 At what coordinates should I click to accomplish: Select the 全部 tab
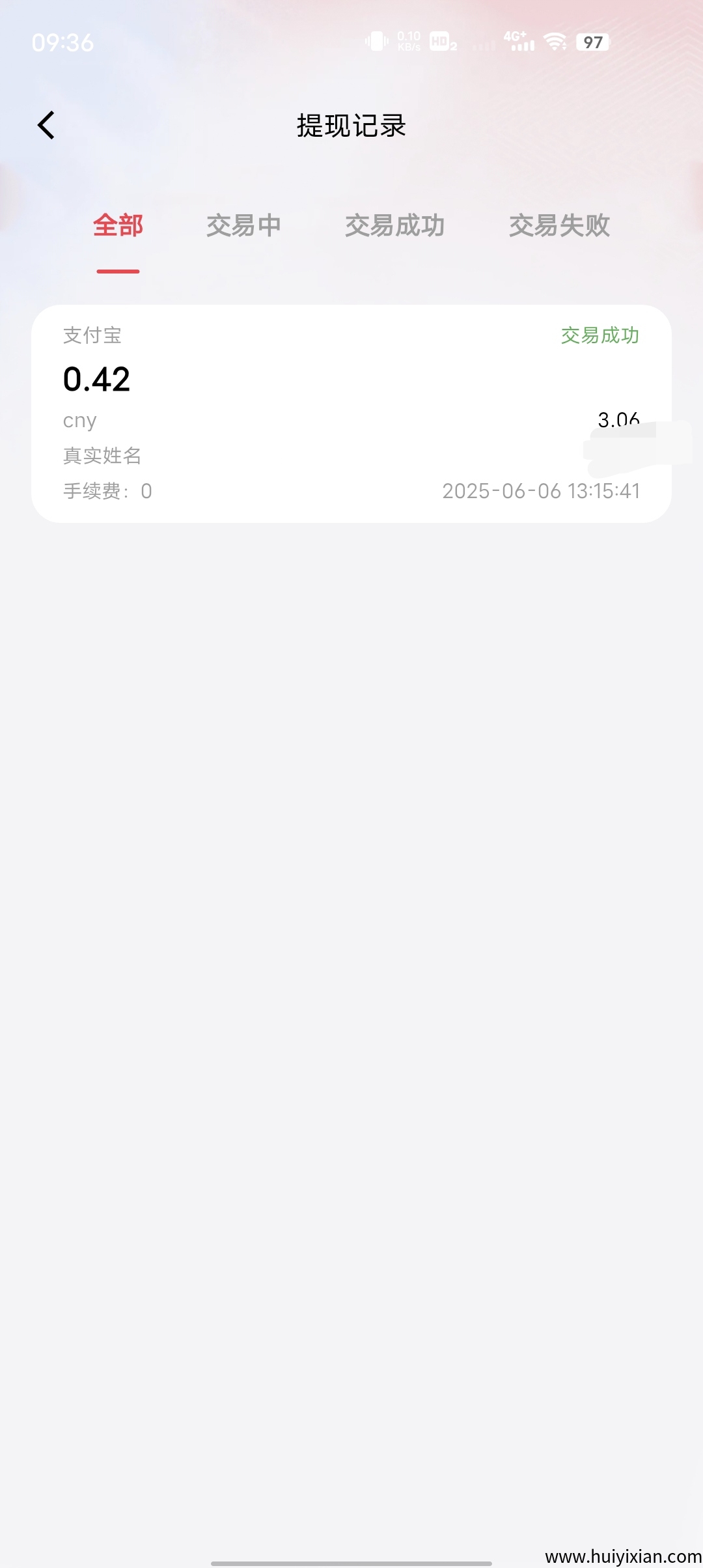click(x=117, y=227)
